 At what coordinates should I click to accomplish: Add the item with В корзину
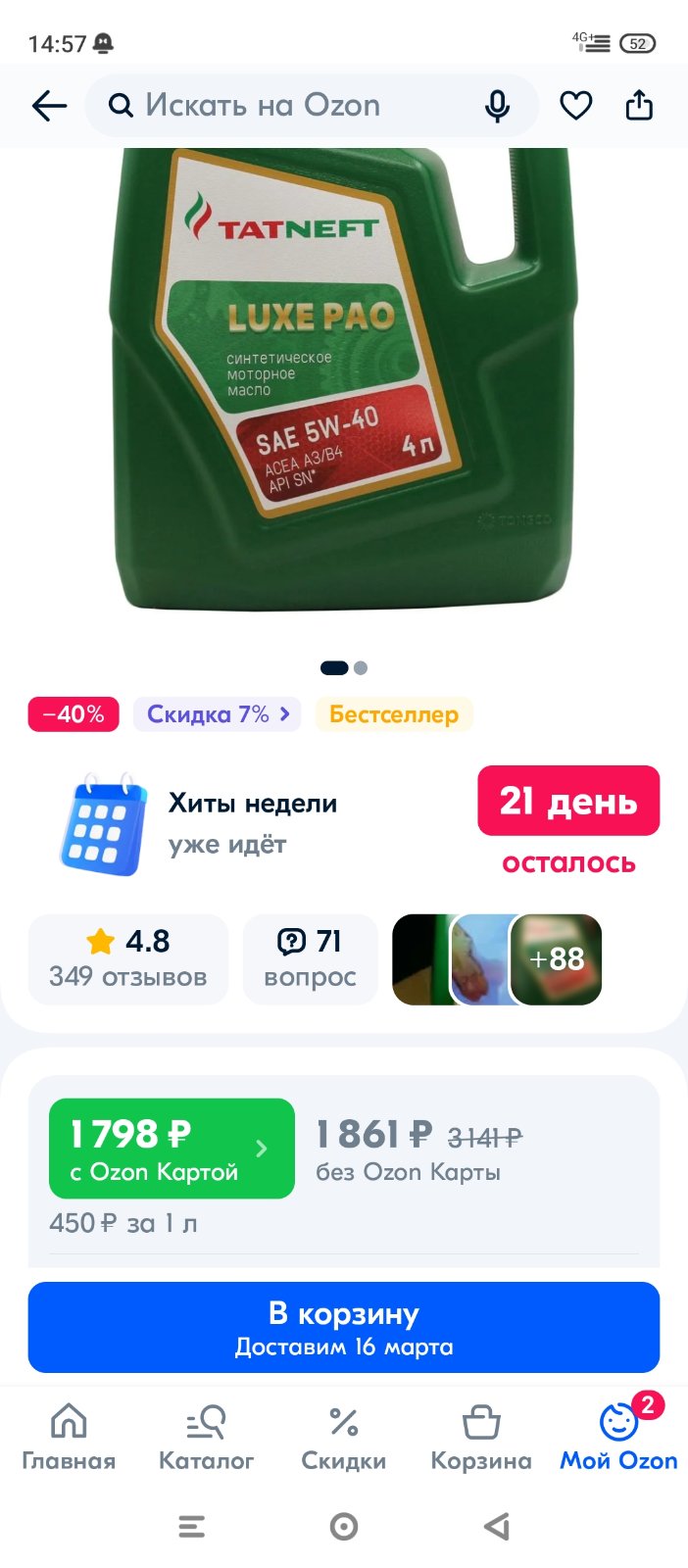[x=344, y=1328]
